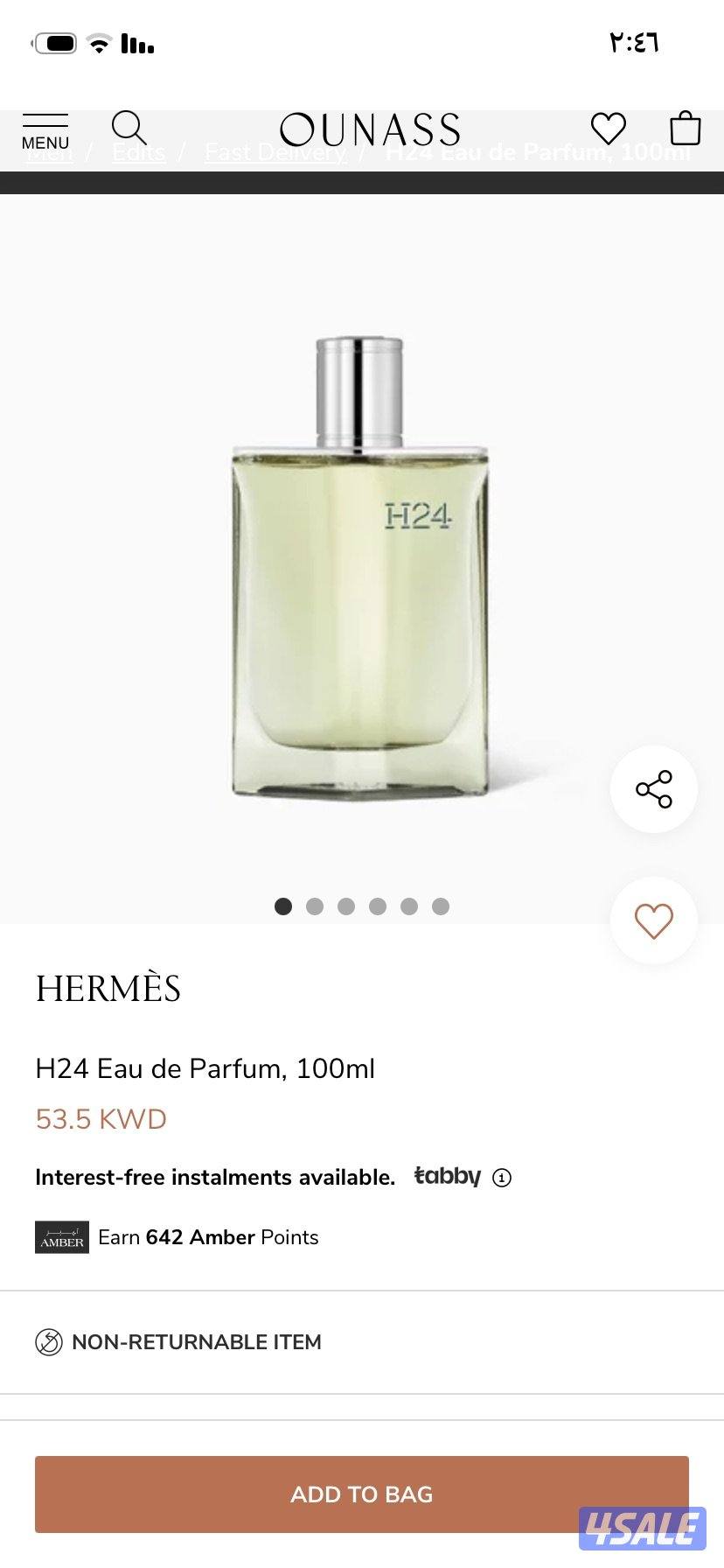Open the wishlist heart icon in the header
The height and width of the screenshot is (1568, 724).
click(608, 128)
